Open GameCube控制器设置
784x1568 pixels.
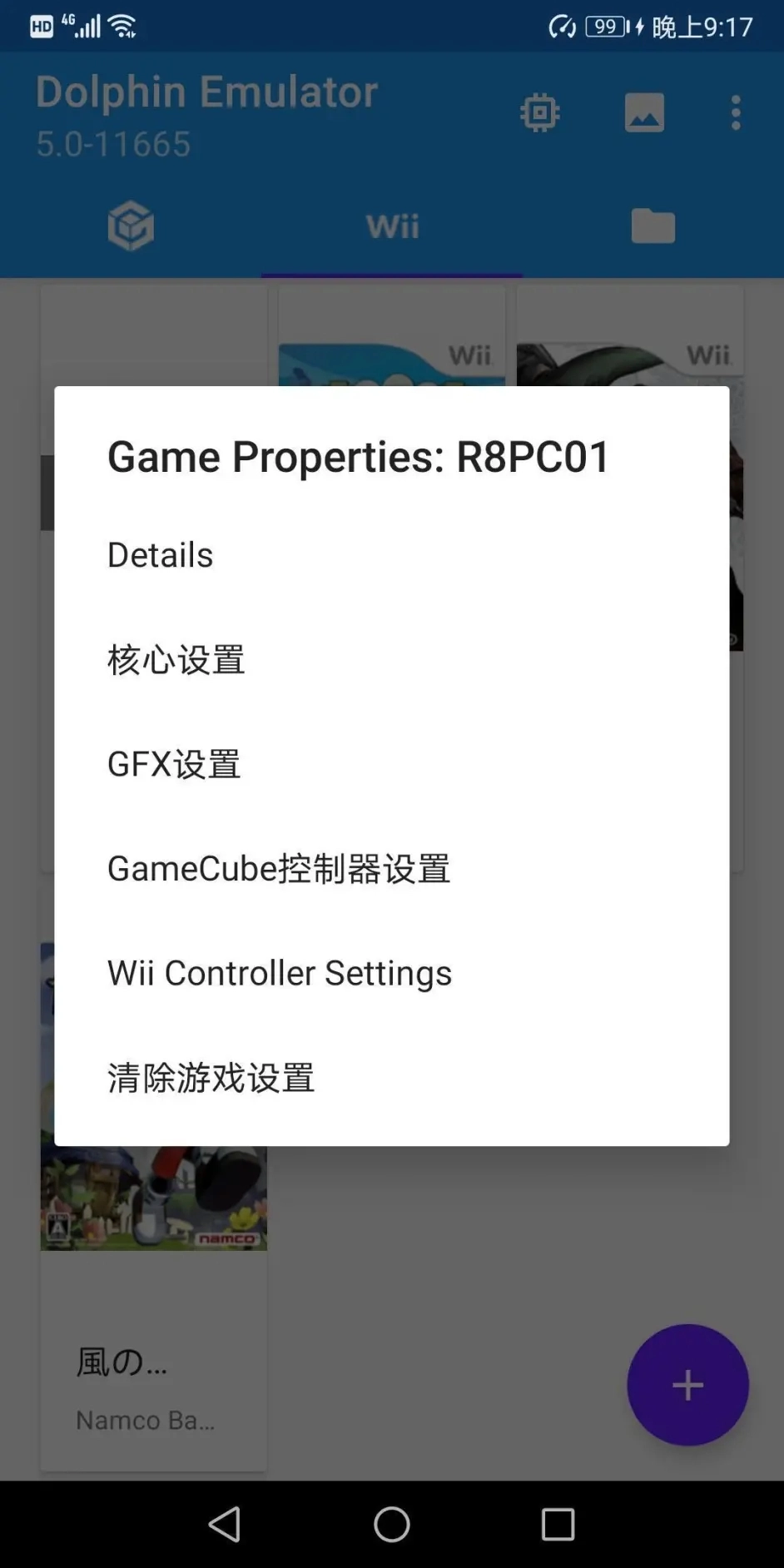[x=279, y=869]
